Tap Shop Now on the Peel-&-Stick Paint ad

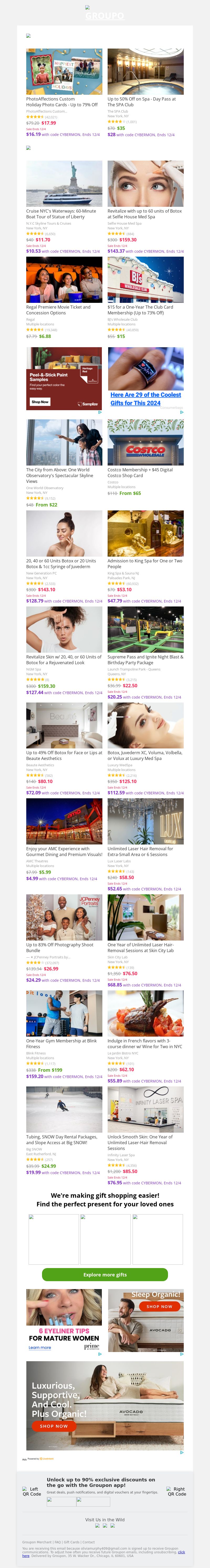pos(40,402)
